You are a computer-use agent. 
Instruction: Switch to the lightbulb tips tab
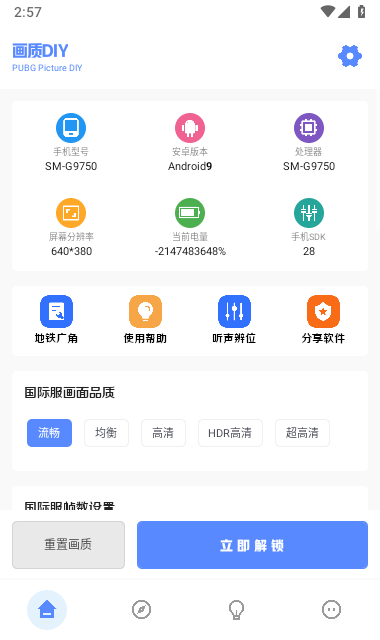coord(236,610)
